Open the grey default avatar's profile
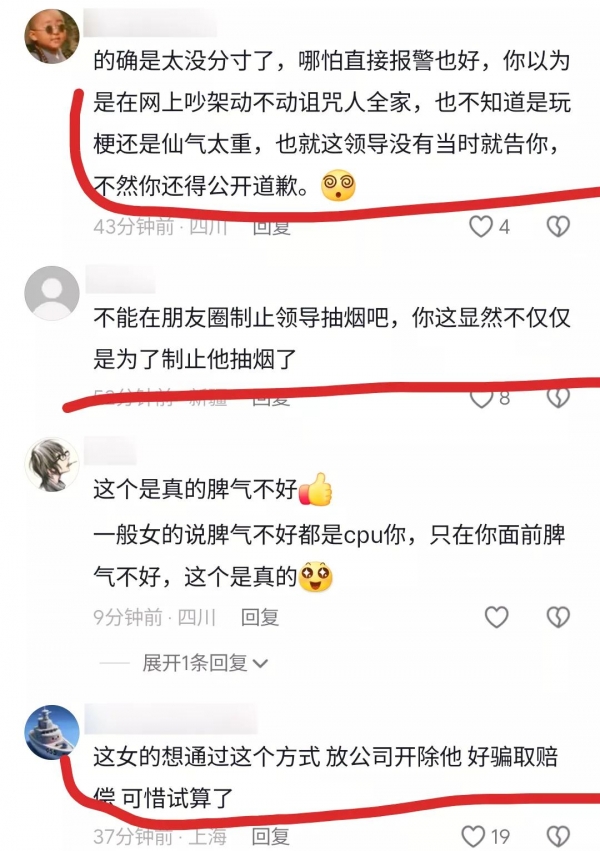600x851 pixels. [x=51, y=293]
